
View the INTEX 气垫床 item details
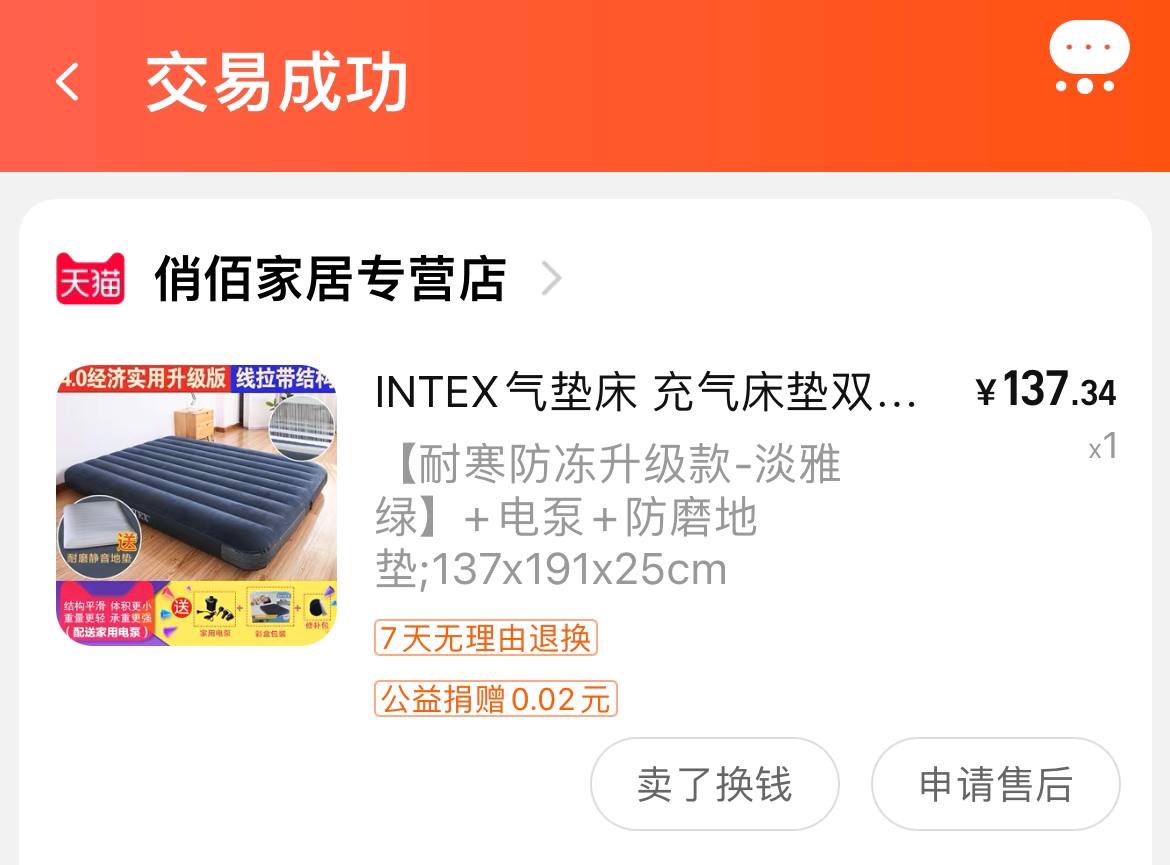tap(645, 392)
